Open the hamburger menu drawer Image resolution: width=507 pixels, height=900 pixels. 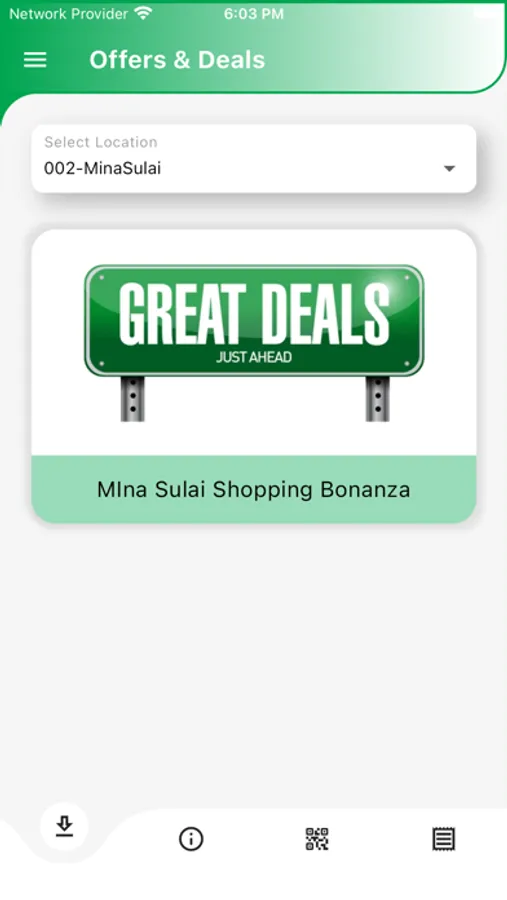click(35, 60)
